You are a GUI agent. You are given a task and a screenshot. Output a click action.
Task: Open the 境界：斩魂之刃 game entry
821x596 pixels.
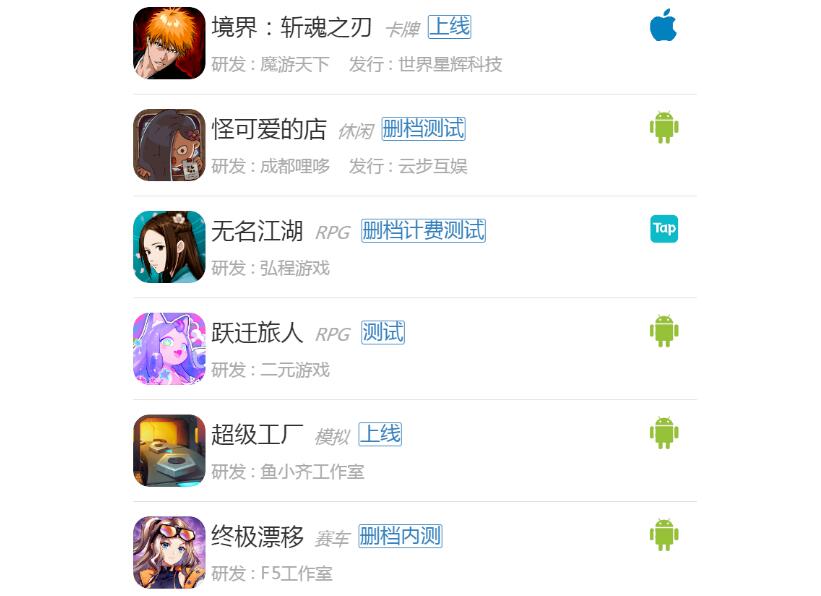click(291, 28)
